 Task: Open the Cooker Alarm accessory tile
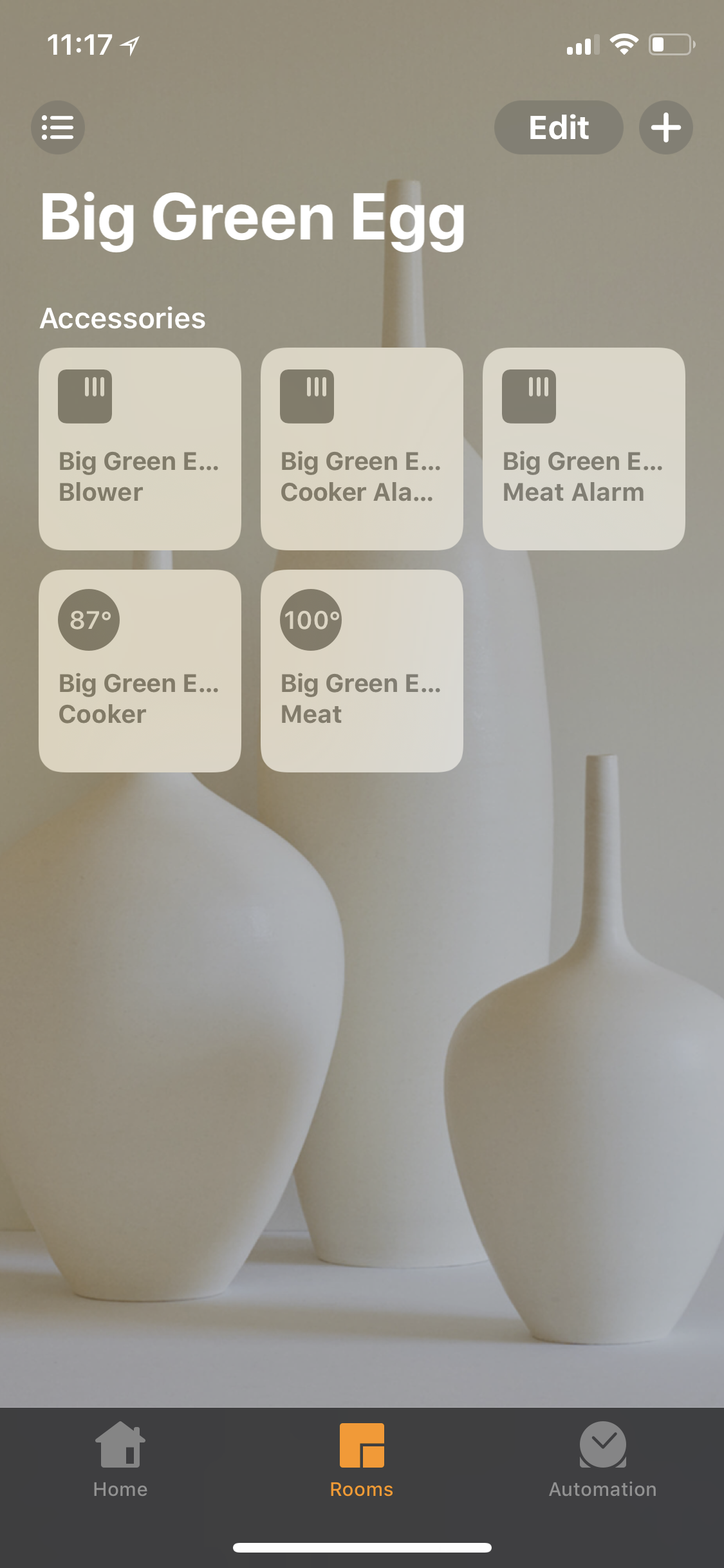362,449
